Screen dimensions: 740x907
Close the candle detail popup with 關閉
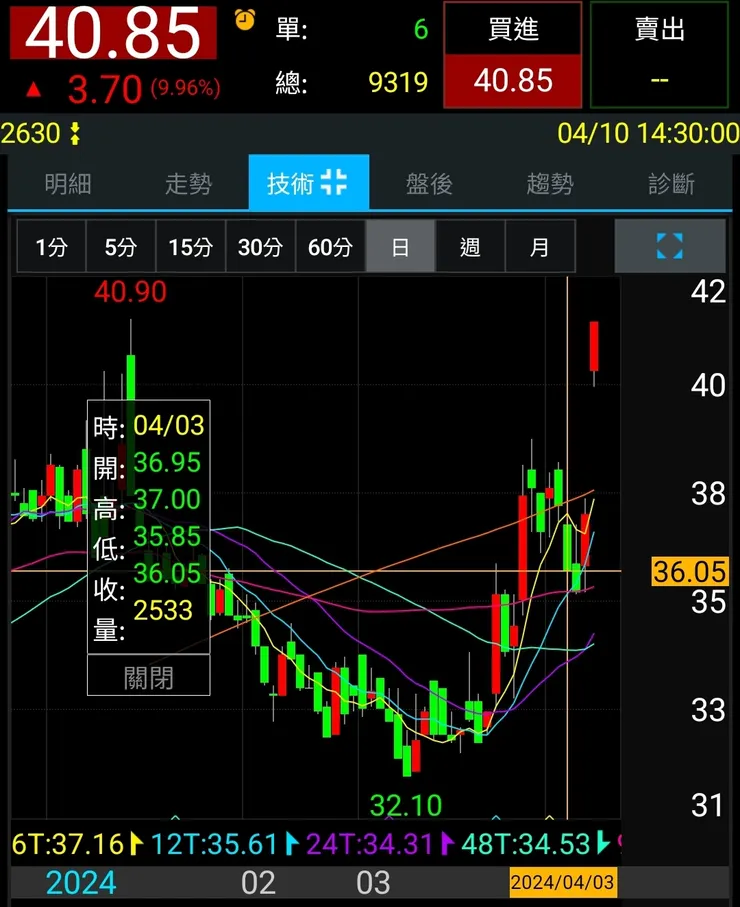coord(148,677)
